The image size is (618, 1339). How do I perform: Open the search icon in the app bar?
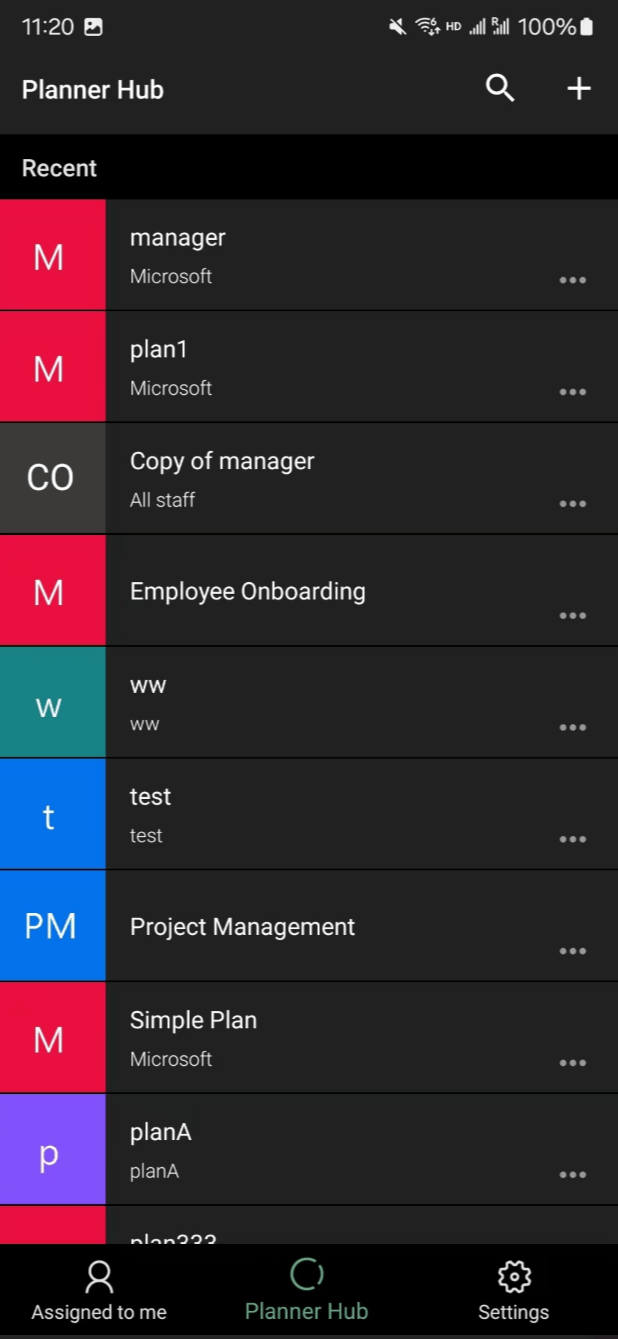[500, 89]
